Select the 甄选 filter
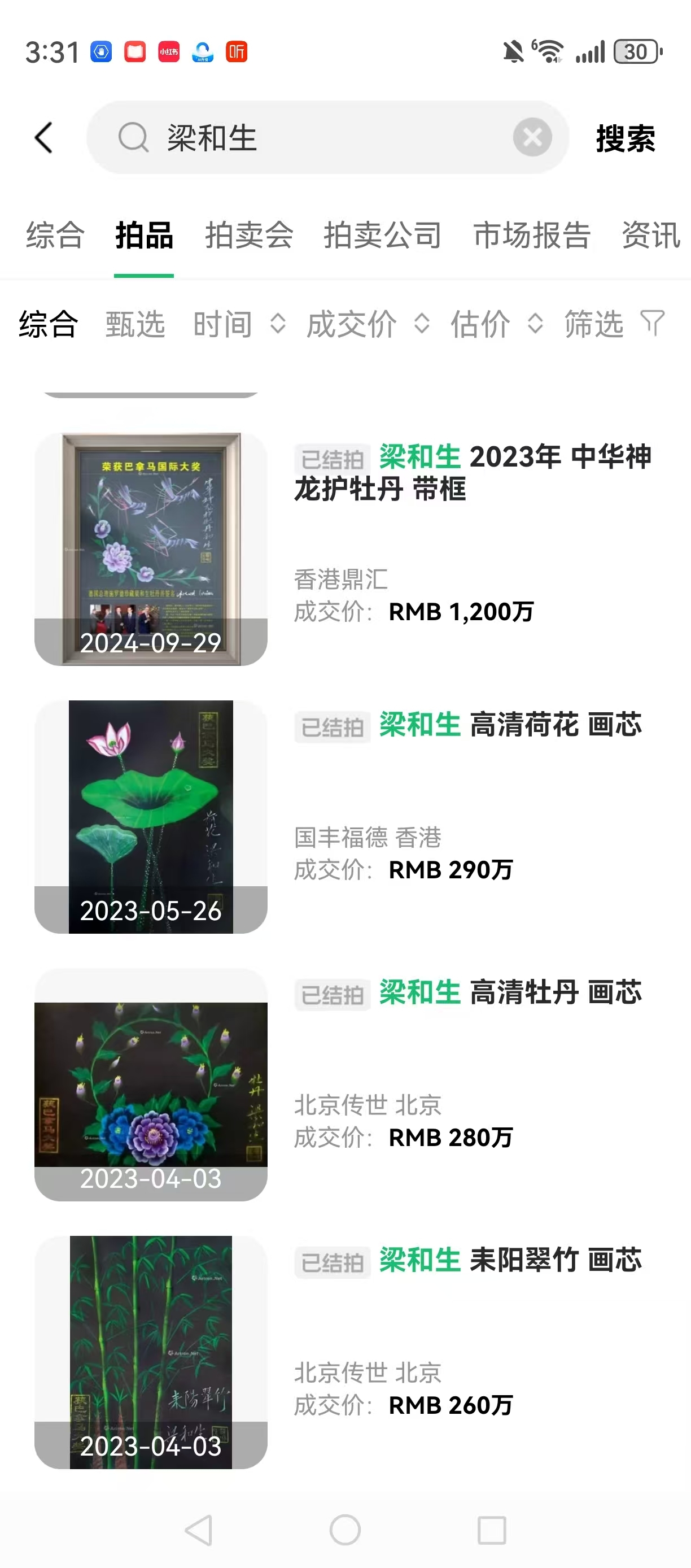This screenshot has height=1568, width=691. tap(135, 324)
